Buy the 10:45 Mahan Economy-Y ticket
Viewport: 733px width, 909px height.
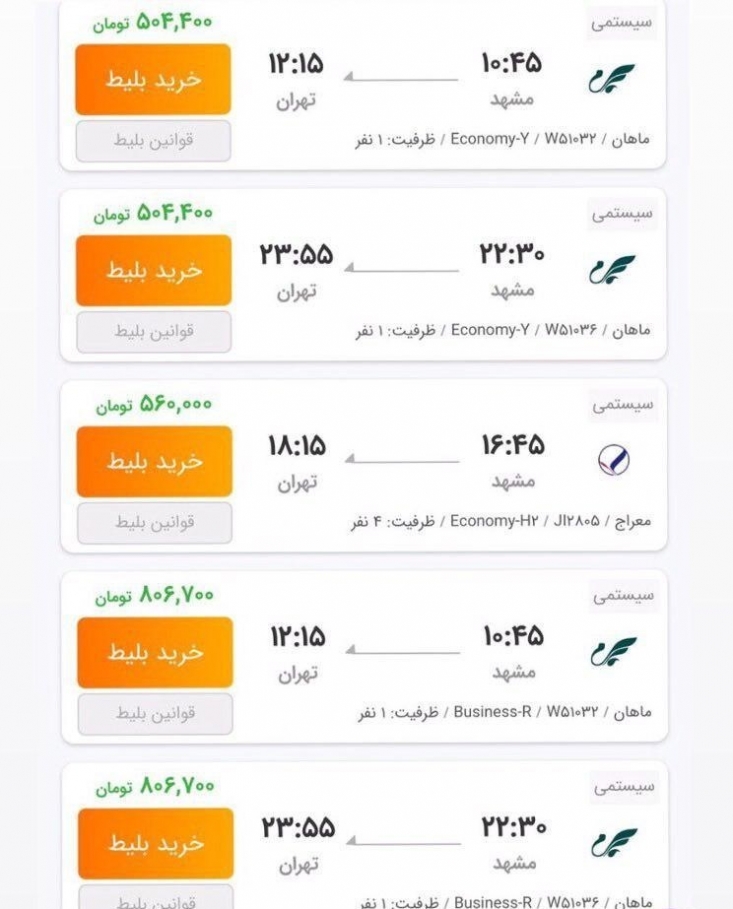tap(153, 79)
